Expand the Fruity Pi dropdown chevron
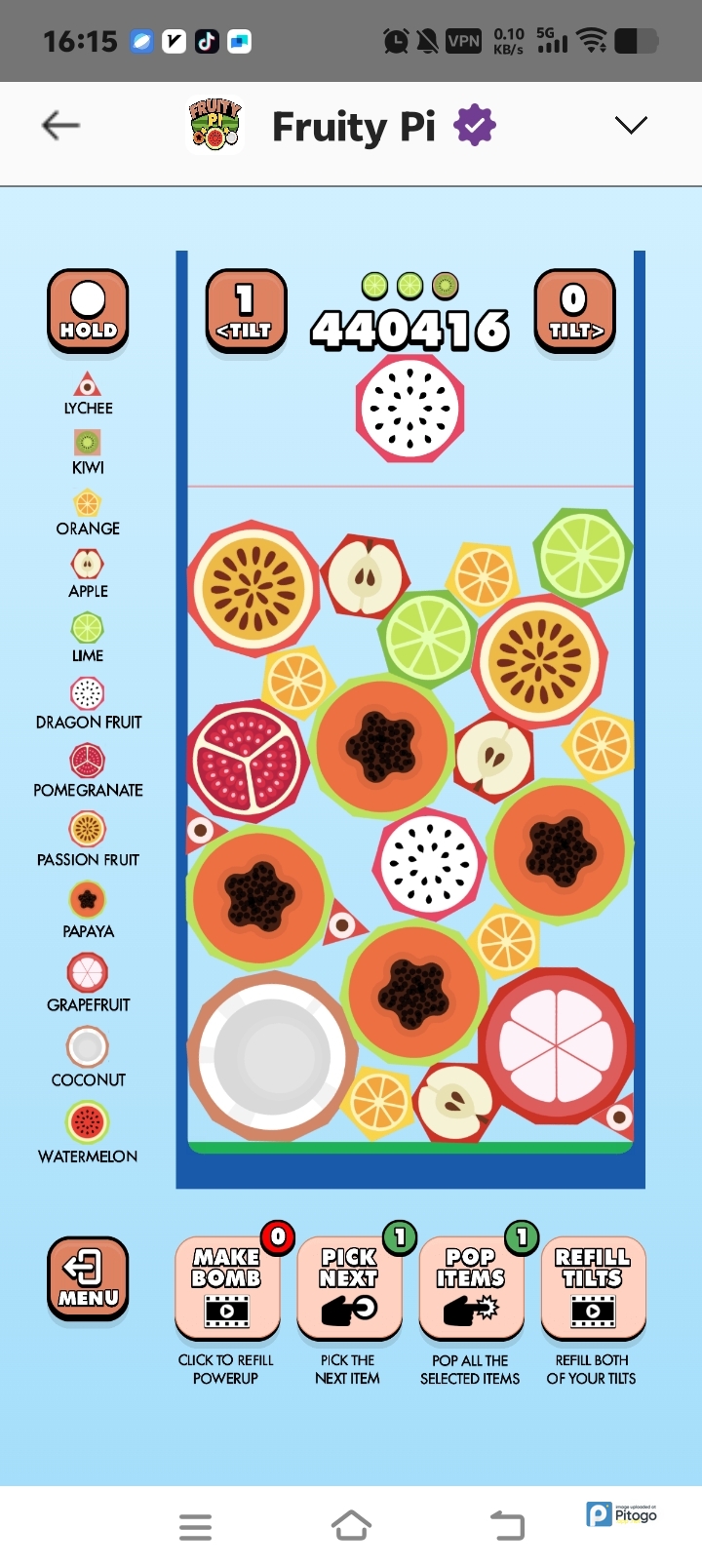Image resolution: width=702 pixels, height=1568 pixels. [x=631, y=126]
